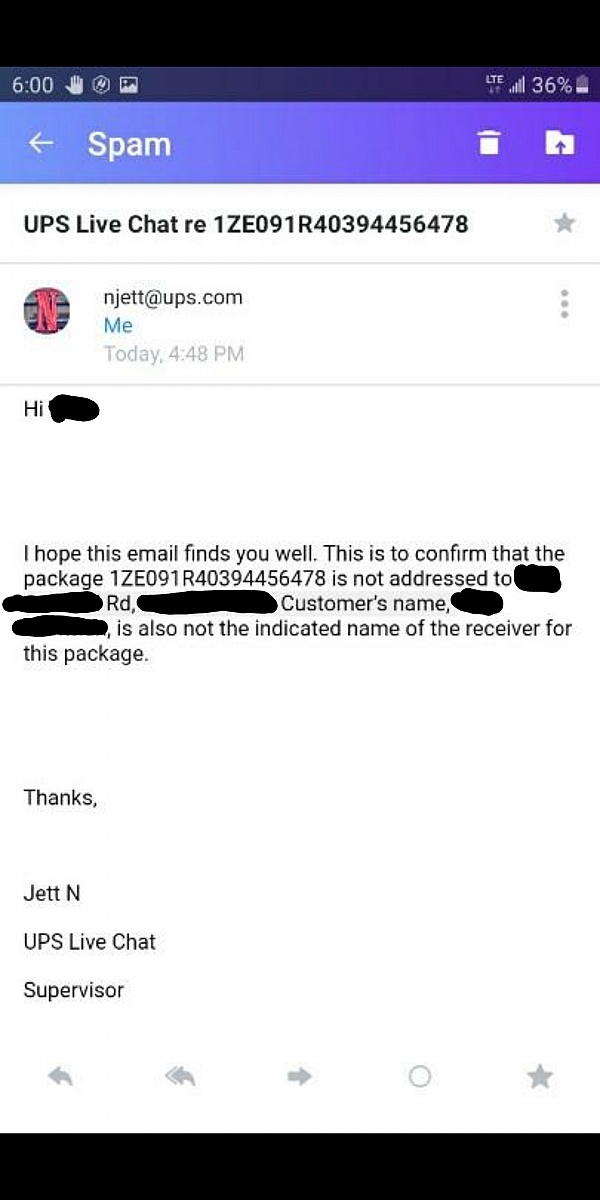Image resolution: width=600 pixels, height=1200 pixels.
Task: Open the sender's overflow menu
Action: click(x=565, y=304)
